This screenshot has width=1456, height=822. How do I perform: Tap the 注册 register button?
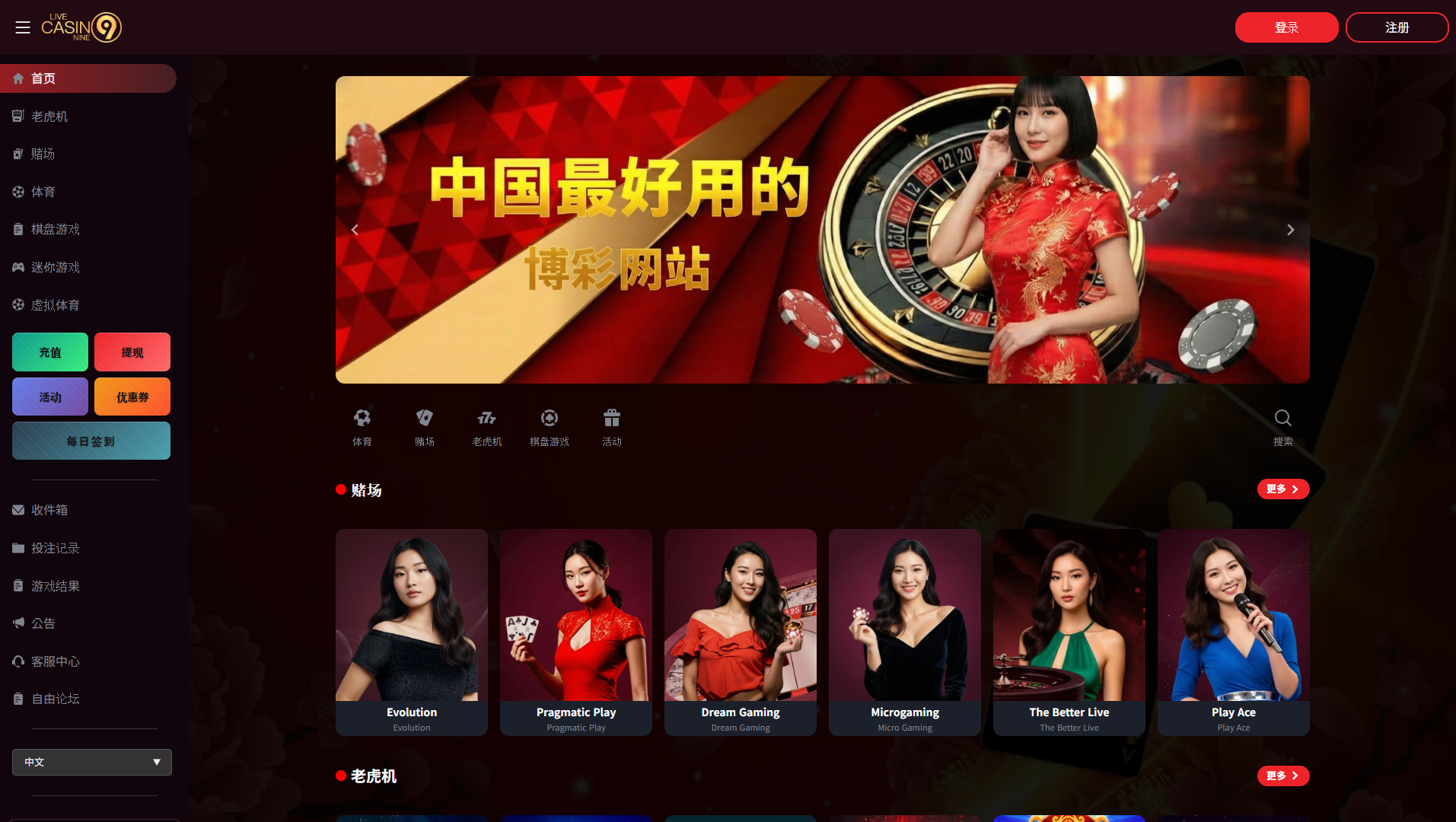coord(1397,27)
